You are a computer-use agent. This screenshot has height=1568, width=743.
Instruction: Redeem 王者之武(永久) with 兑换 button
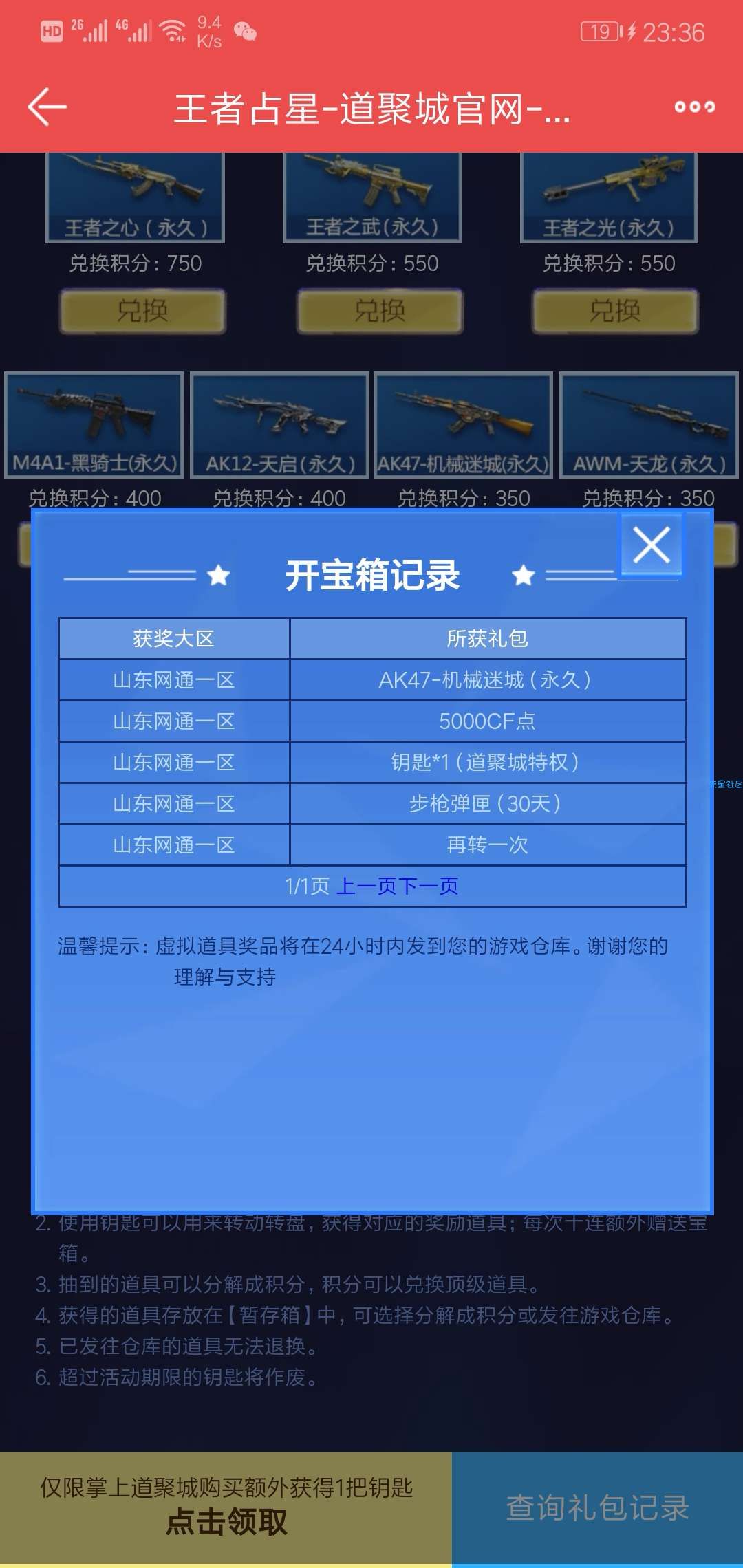(x=380, y=311)
